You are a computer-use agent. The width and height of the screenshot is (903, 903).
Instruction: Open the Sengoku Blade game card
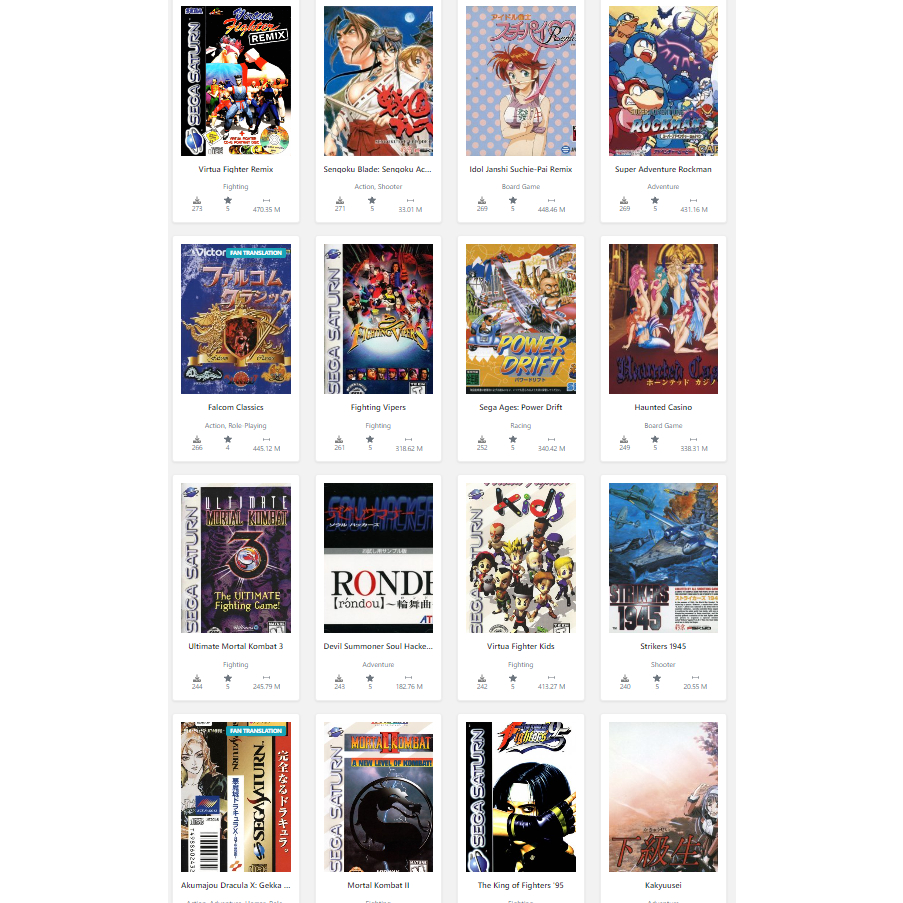[x=378, y=82]
